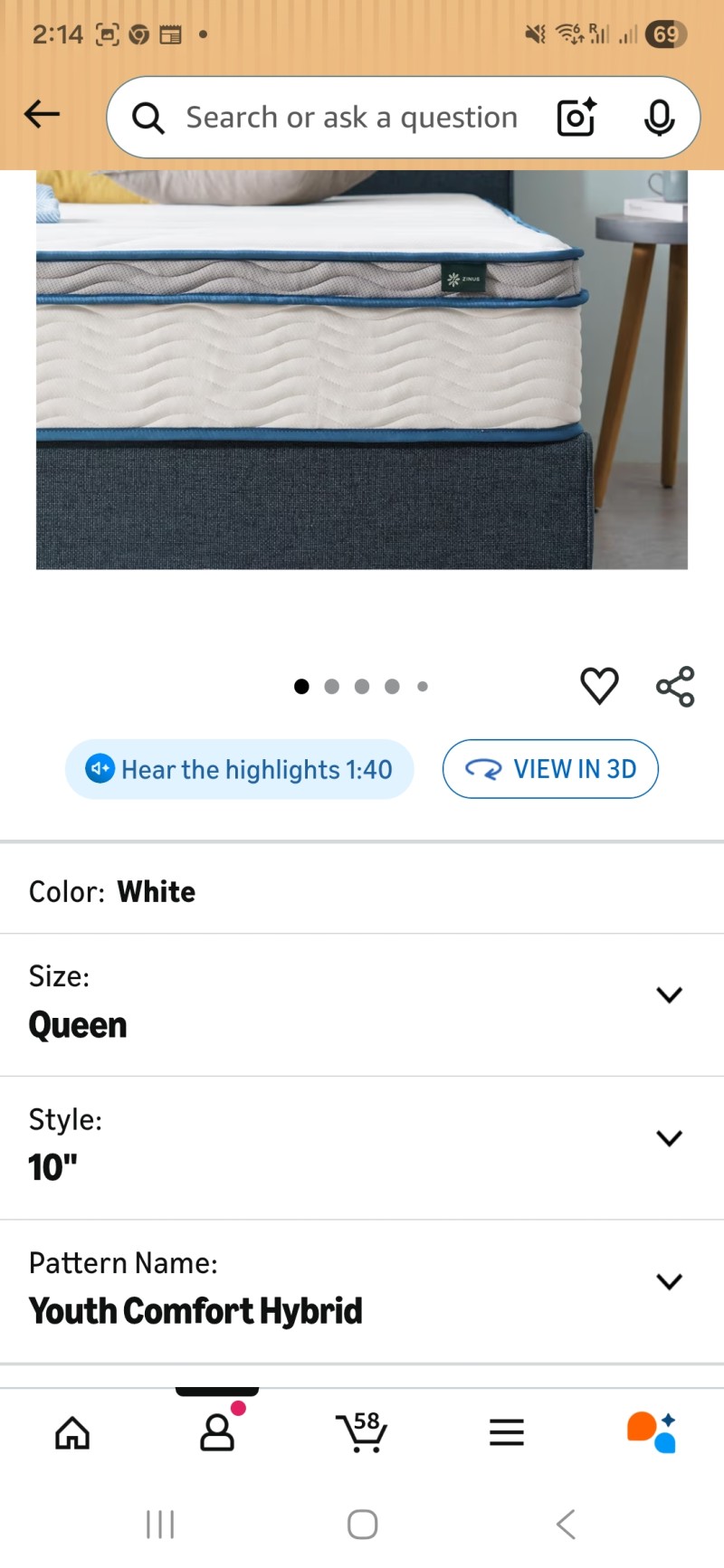The width and height of the screenshot is (724, 1568).
Task: Open camera lens search
Action: (x=576, y=118)
